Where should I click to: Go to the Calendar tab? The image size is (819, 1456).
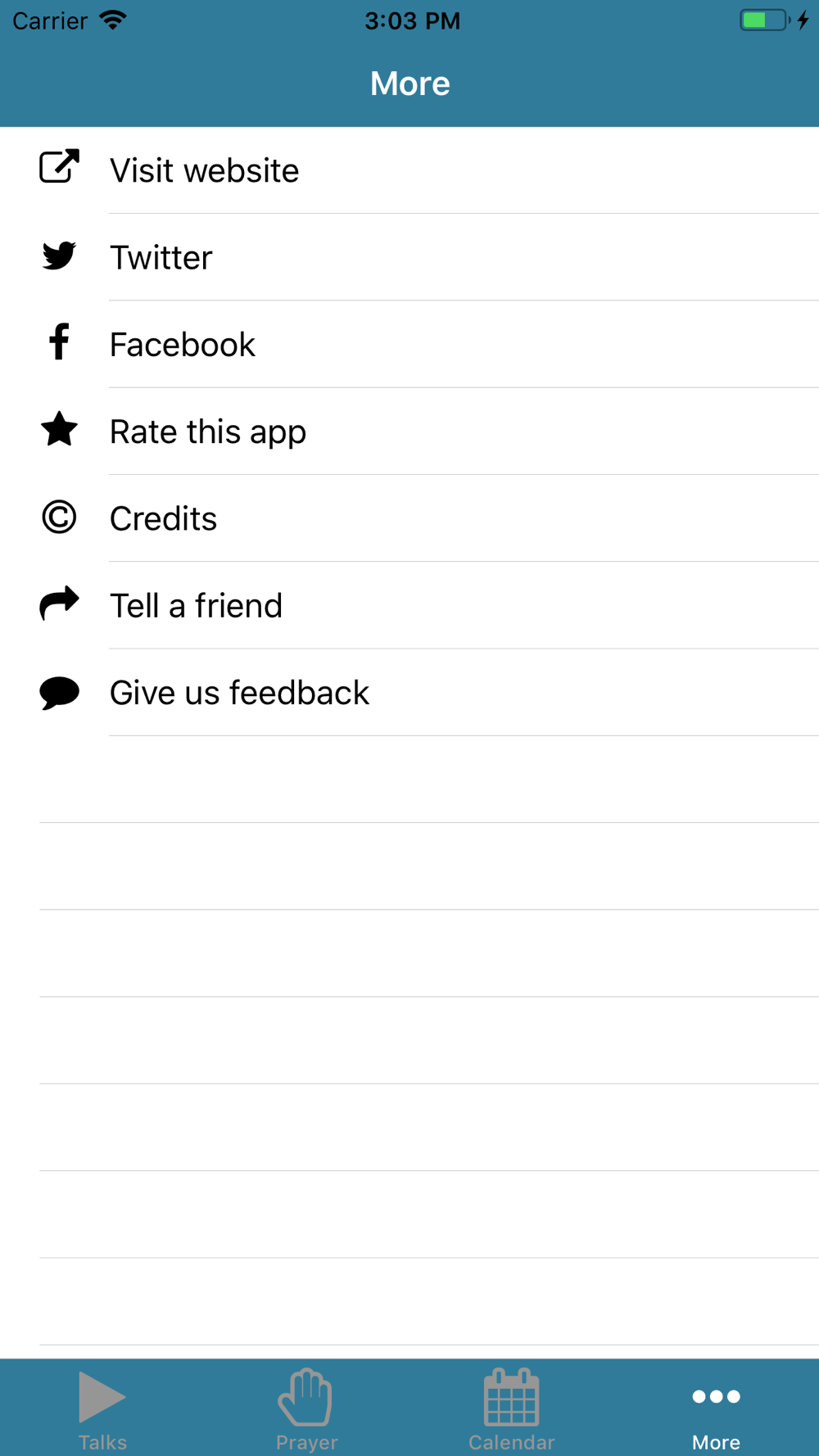(512, 1409)
